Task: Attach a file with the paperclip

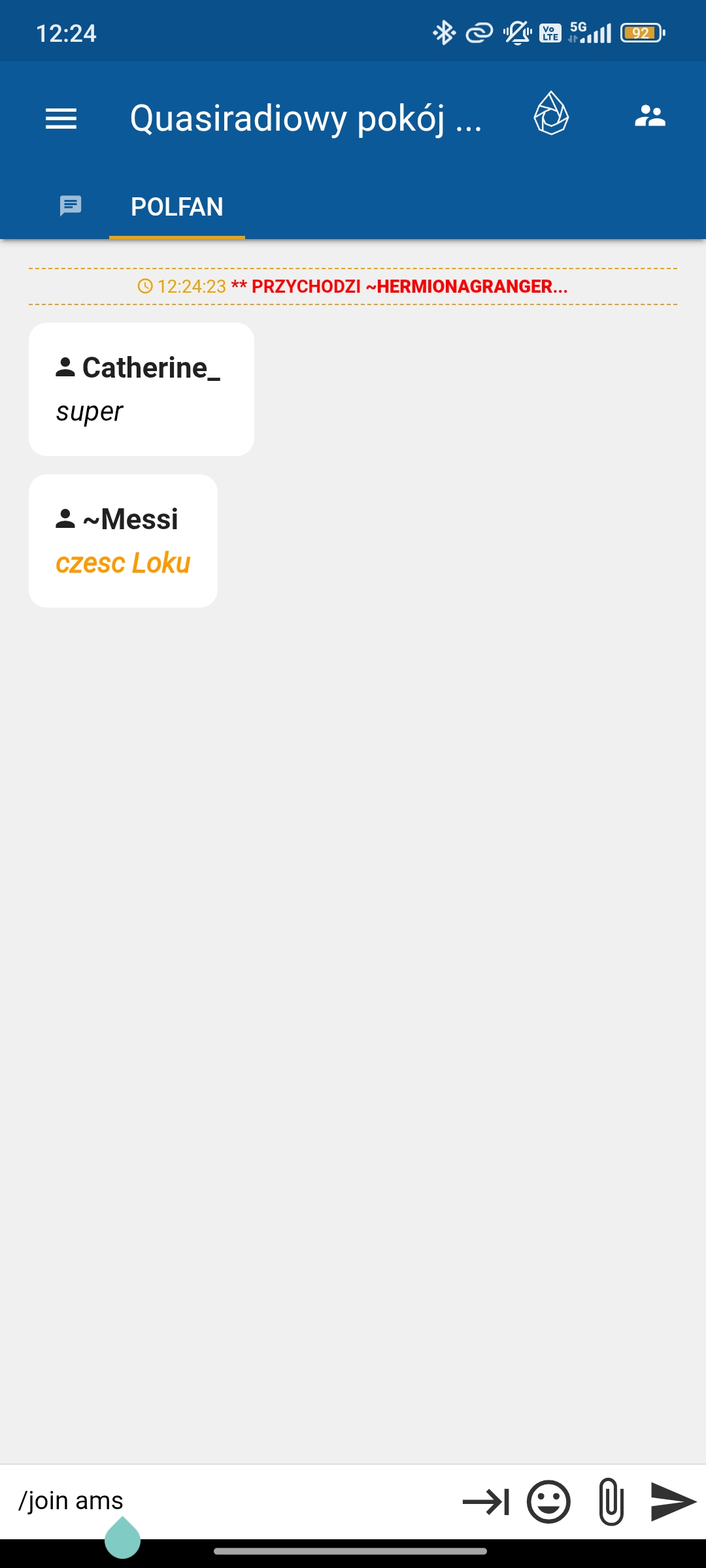Action: tap(611, 1501)
